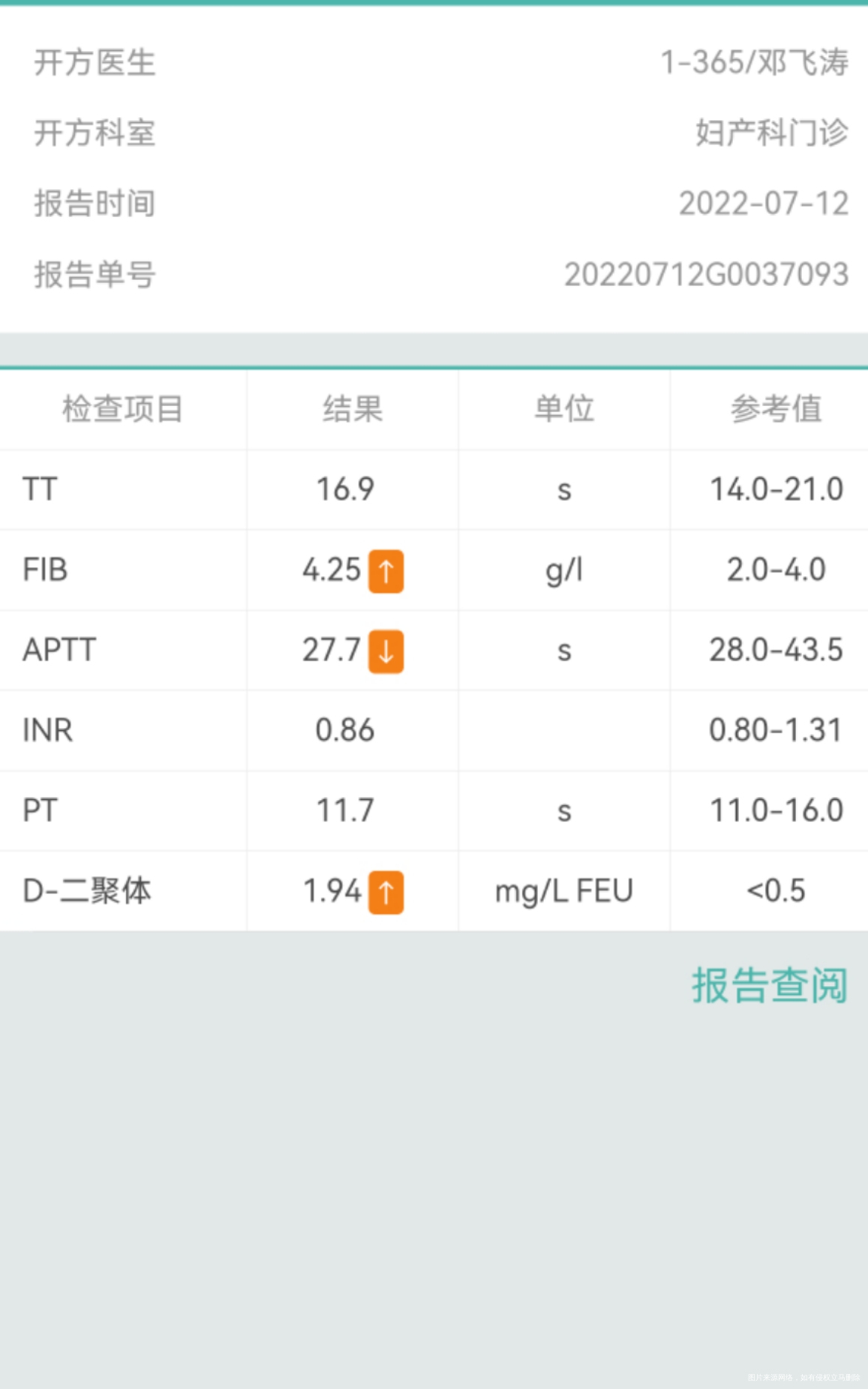
Task: Select the 结果 column header
Action: [351, 410]
